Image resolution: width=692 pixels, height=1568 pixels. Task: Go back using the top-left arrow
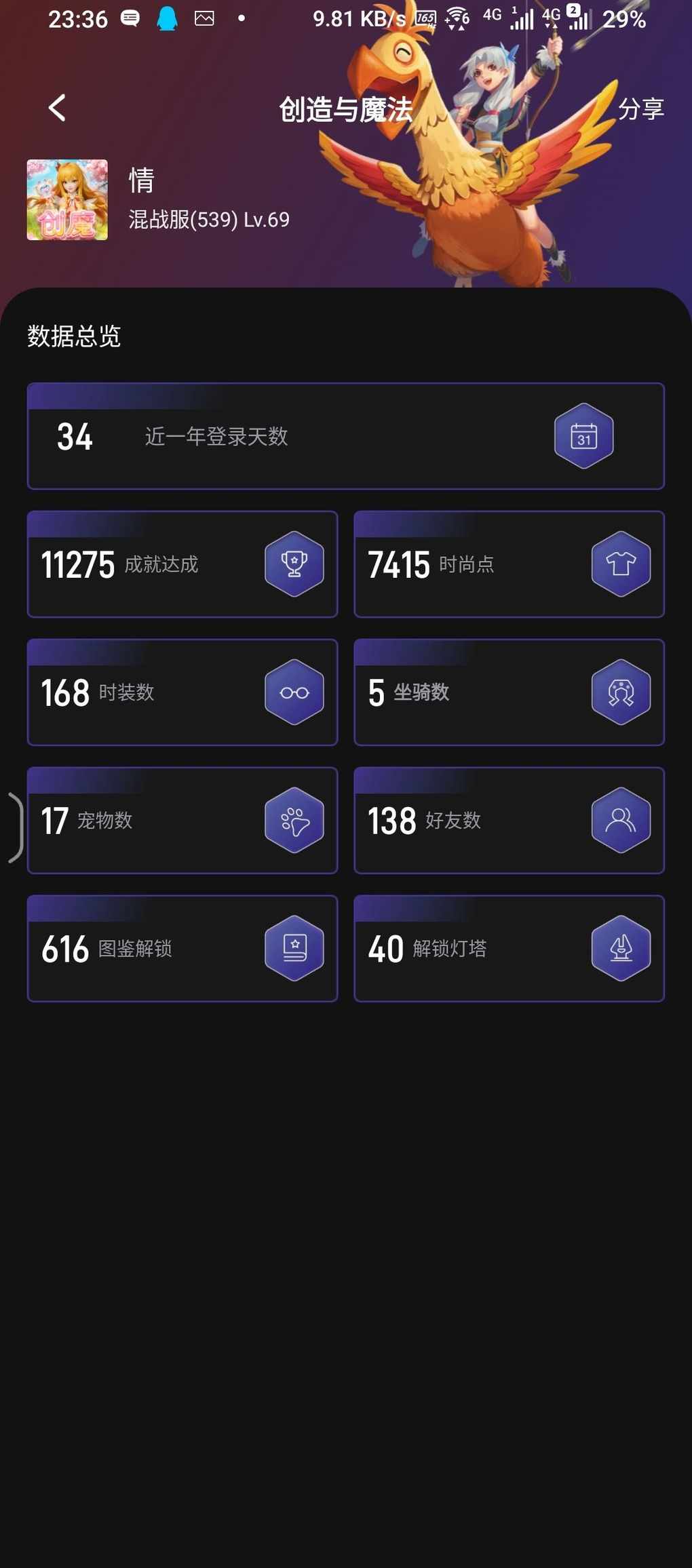[x=57, y=108]
